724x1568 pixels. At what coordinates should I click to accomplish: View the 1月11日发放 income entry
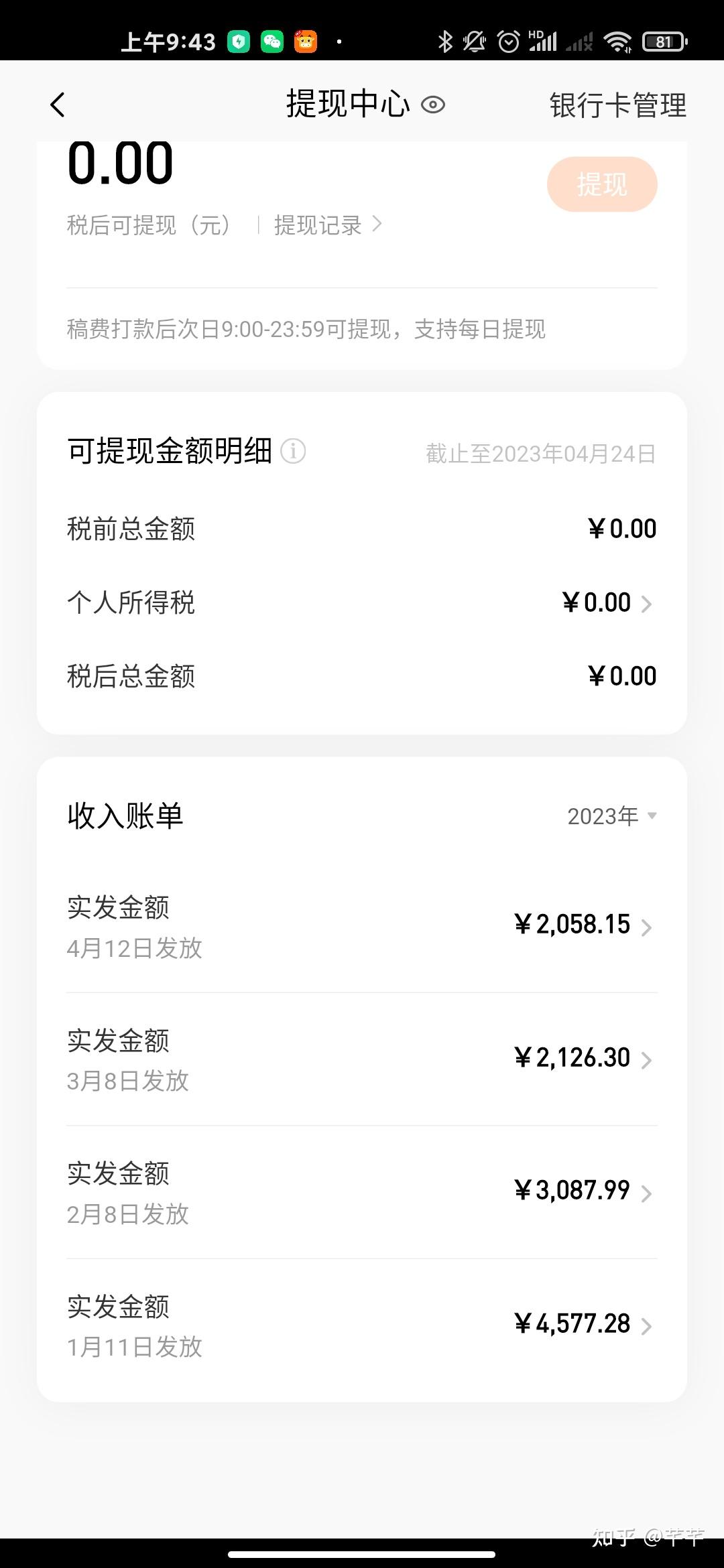click(x=362, y=1325)
